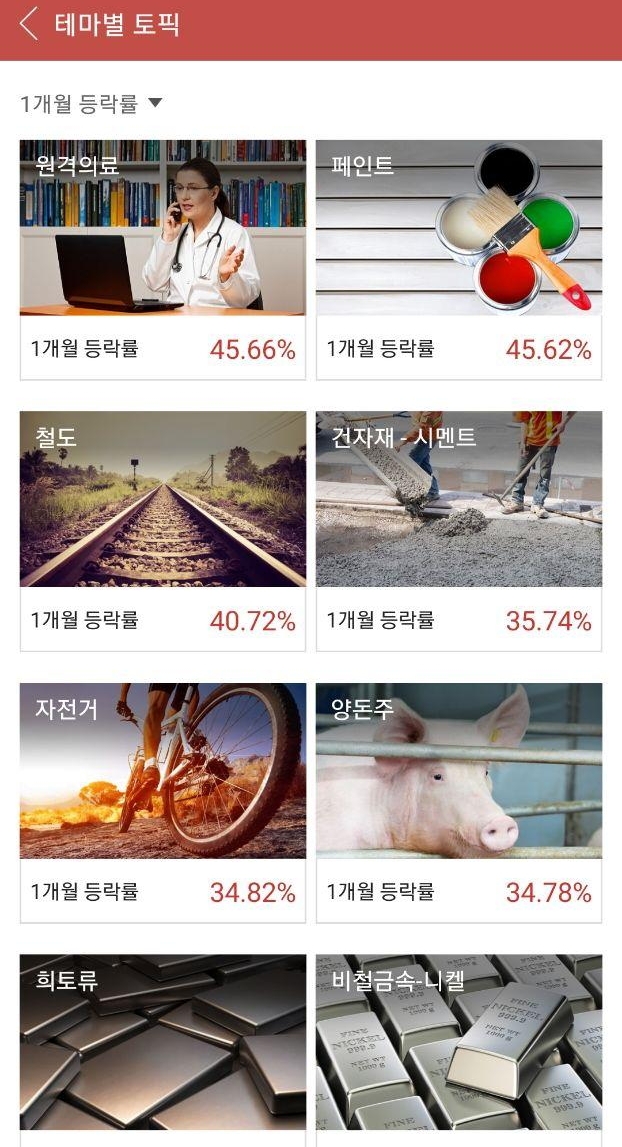Go back from 테마별 토픽 screen
Image resolution: width=622 pixels, height=1147 pixels.
29,24
